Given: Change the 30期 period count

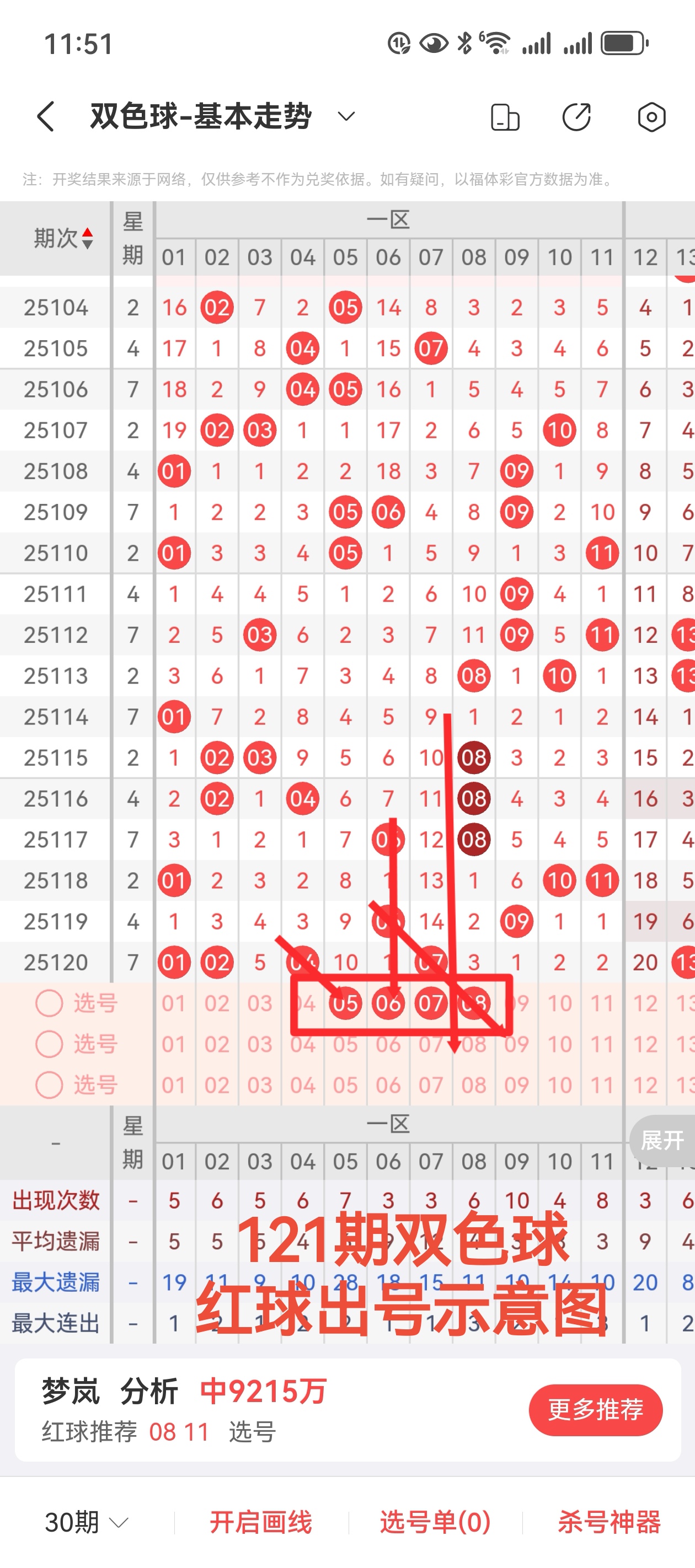Looking at the screenshot, I should click(x=87, y=1522).
